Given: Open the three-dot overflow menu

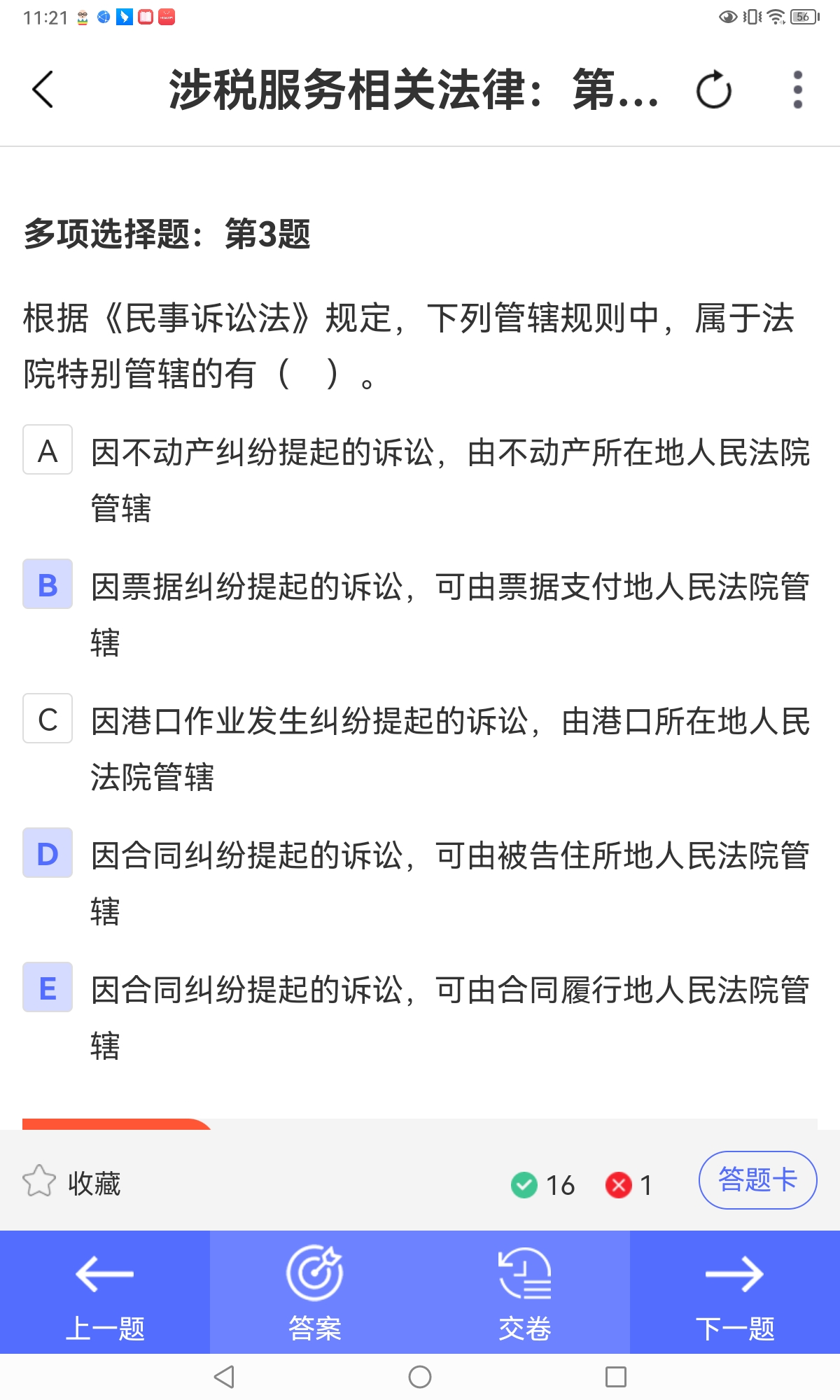Looking at the screenshot, I should coord(797,90).
